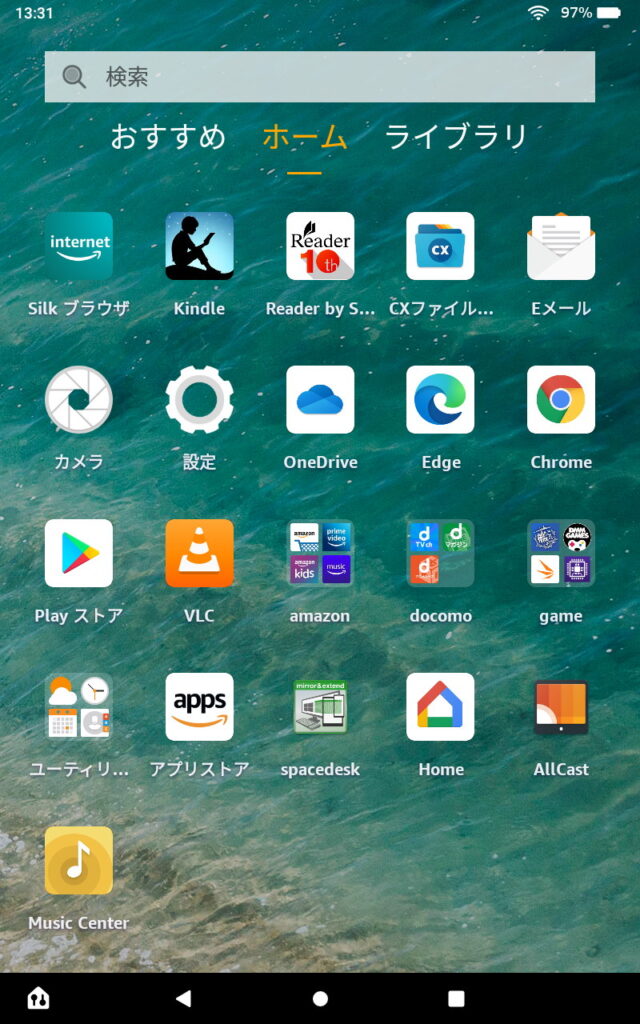
Task: Open the Play ストア app
Action: [x=79, y=553]
